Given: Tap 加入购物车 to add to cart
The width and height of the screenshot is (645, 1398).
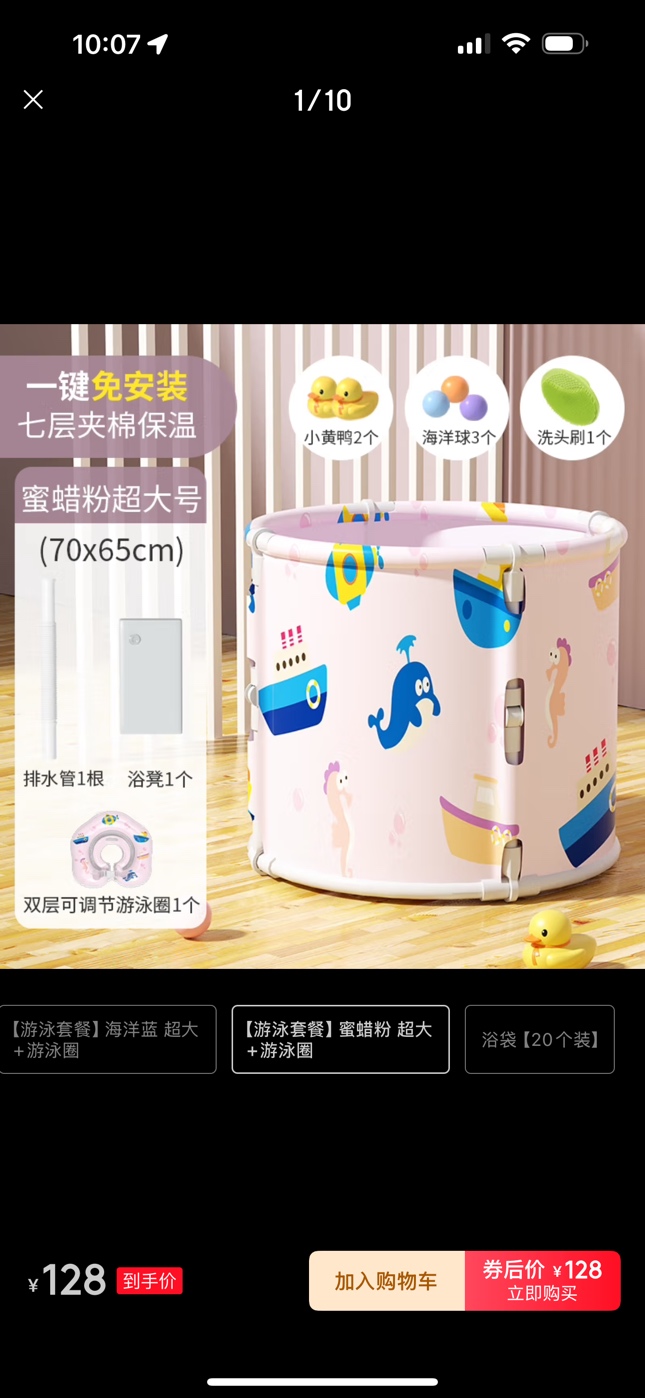Looking at the screenshot, I should (x=386, y=1281).
